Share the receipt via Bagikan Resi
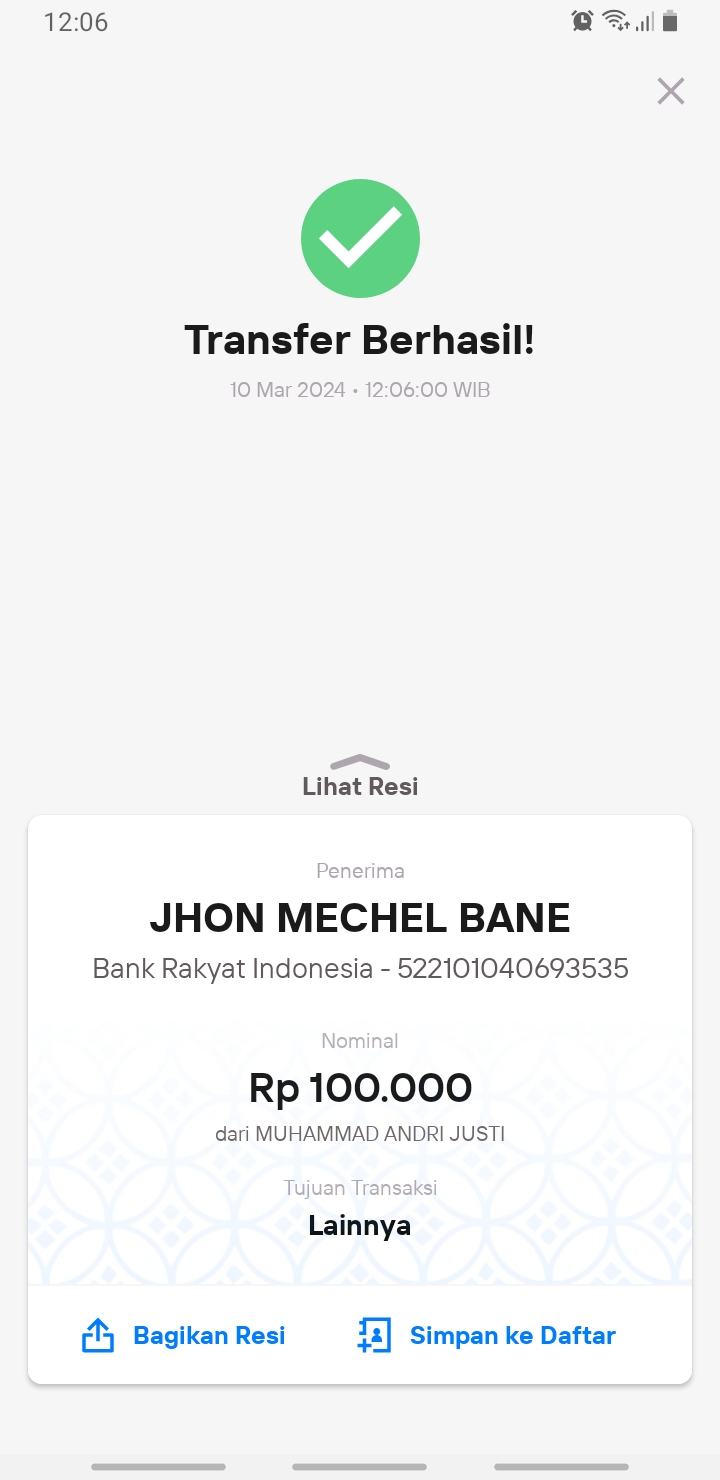720x1480 pixels. (184, 1335)
